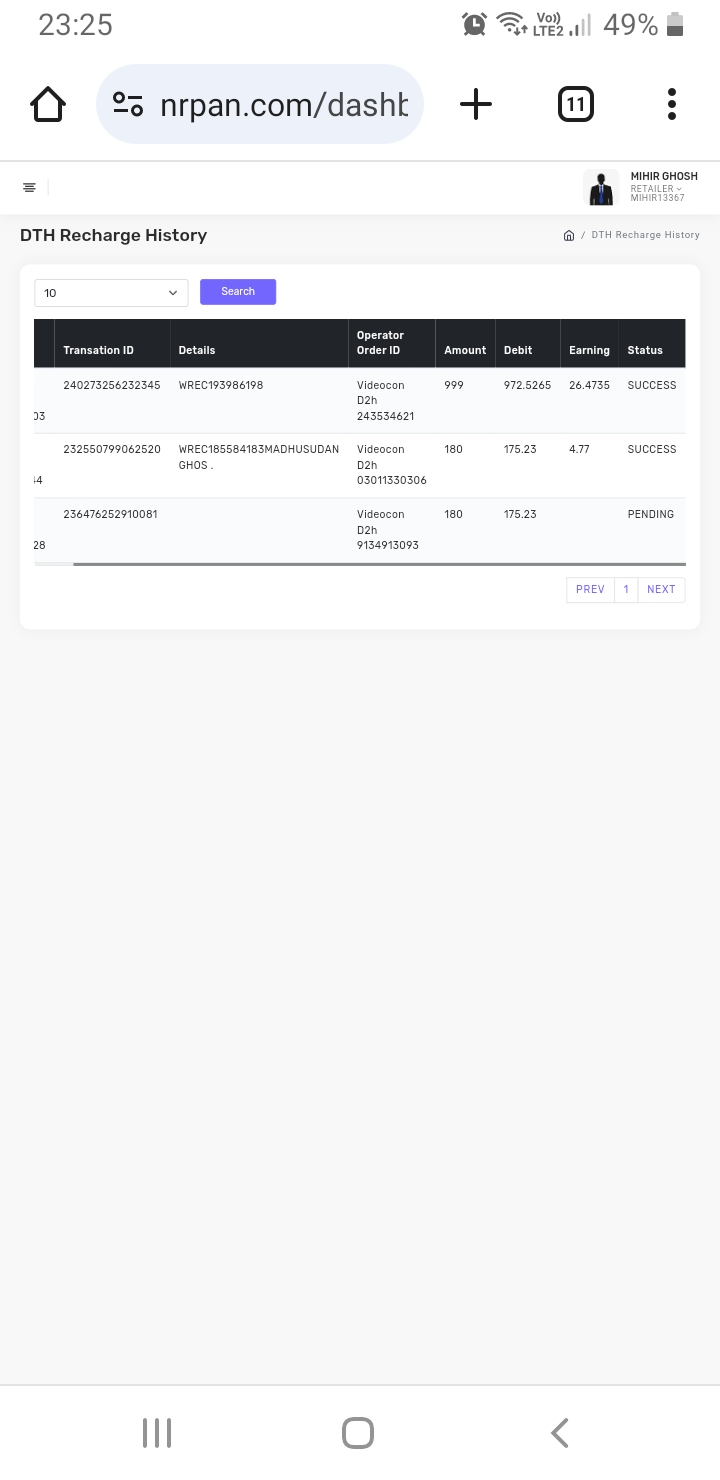Open the site's hamburger menu

(29, 188)
